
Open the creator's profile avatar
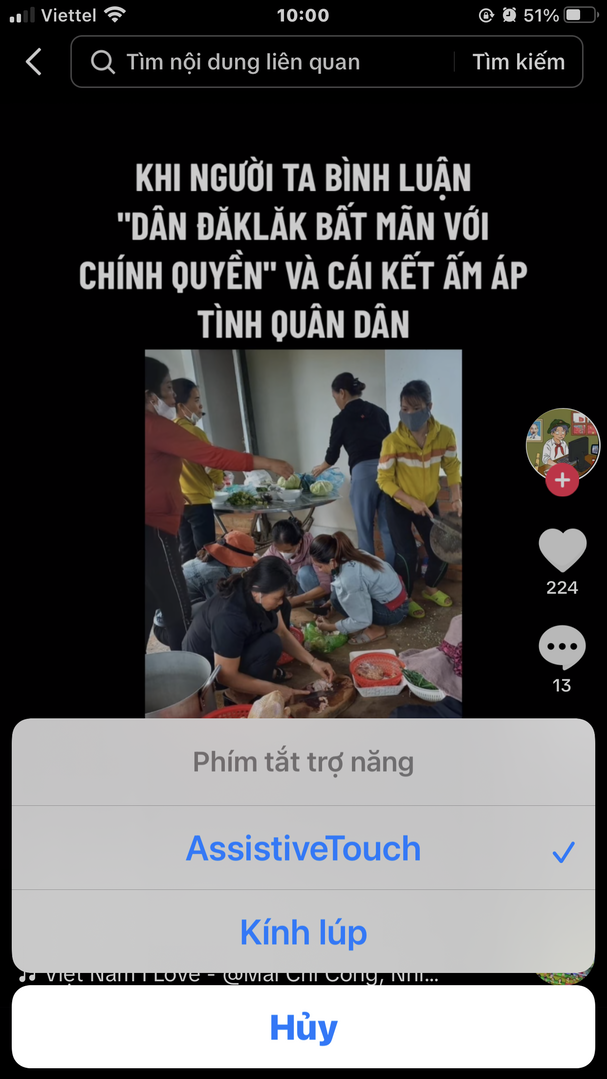[562, 445]
